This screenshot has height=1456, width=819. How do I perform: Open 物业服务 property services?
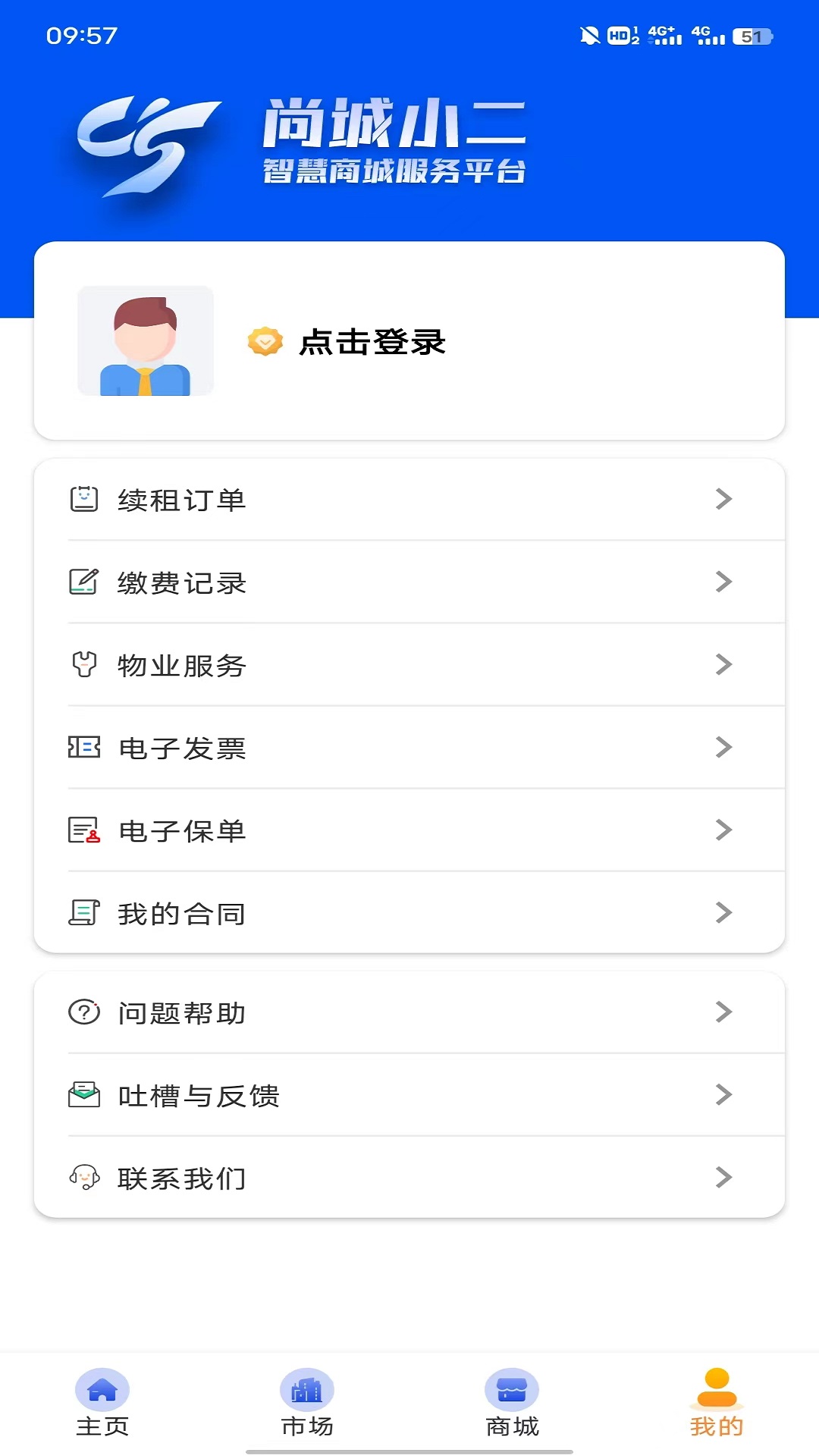409,665
